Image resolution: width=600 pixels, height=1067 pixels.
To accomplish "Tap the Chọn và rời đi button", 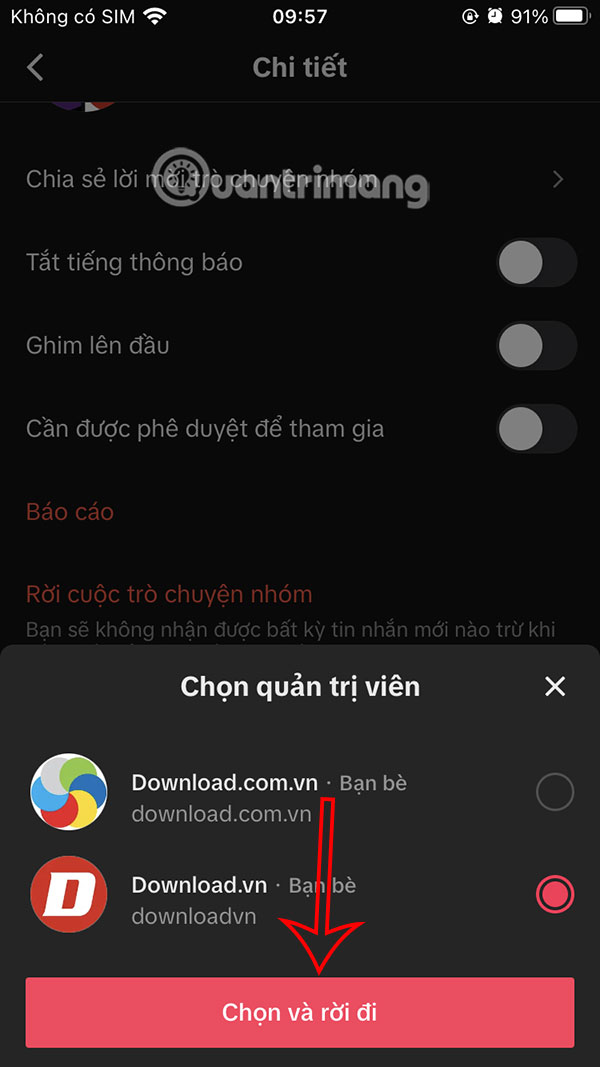I will click(x=300, y=1012).
